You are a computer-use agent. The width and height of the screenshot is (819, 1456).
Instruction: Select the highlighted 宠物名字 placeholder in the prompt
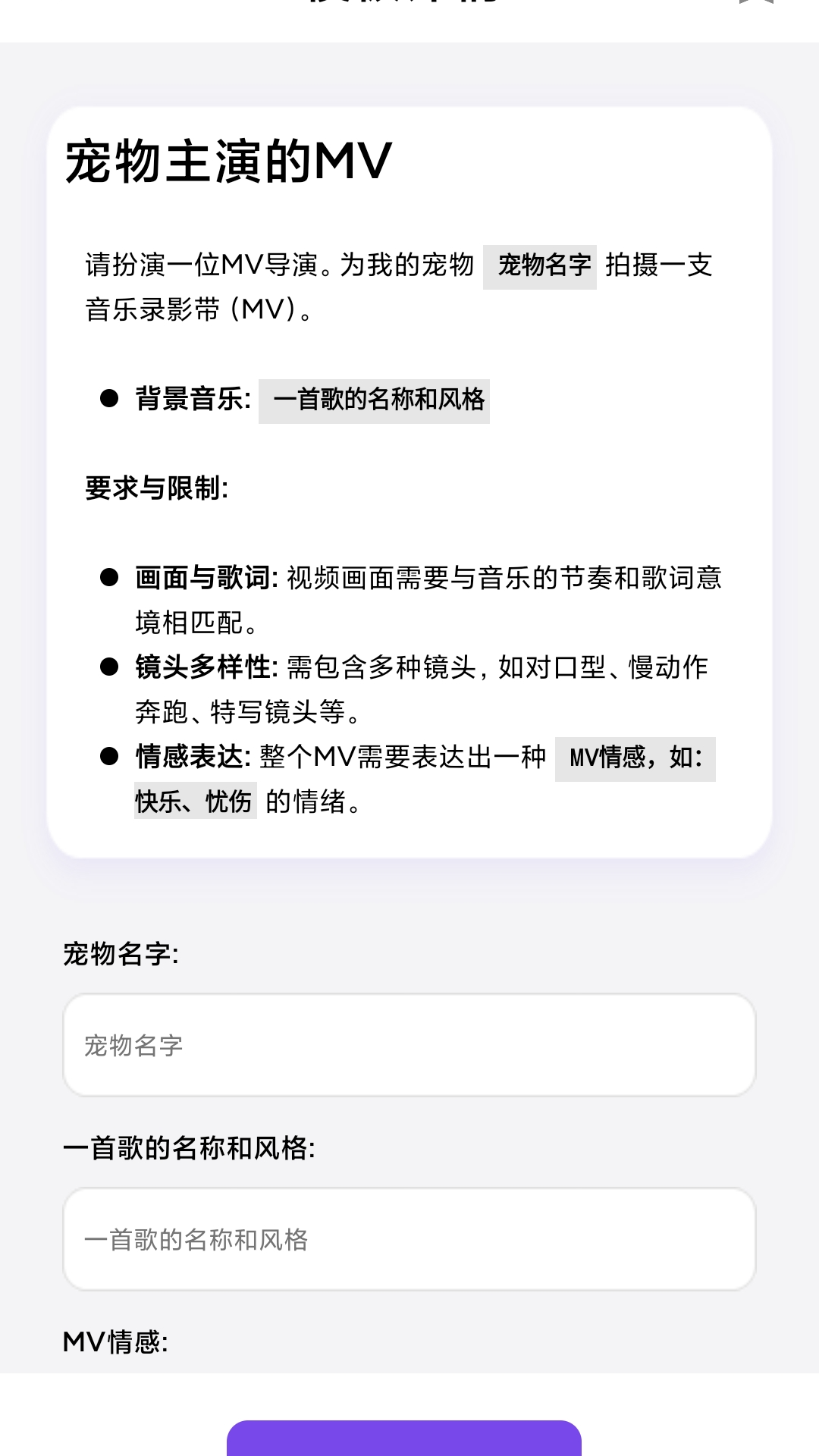(x=541, y=266)
